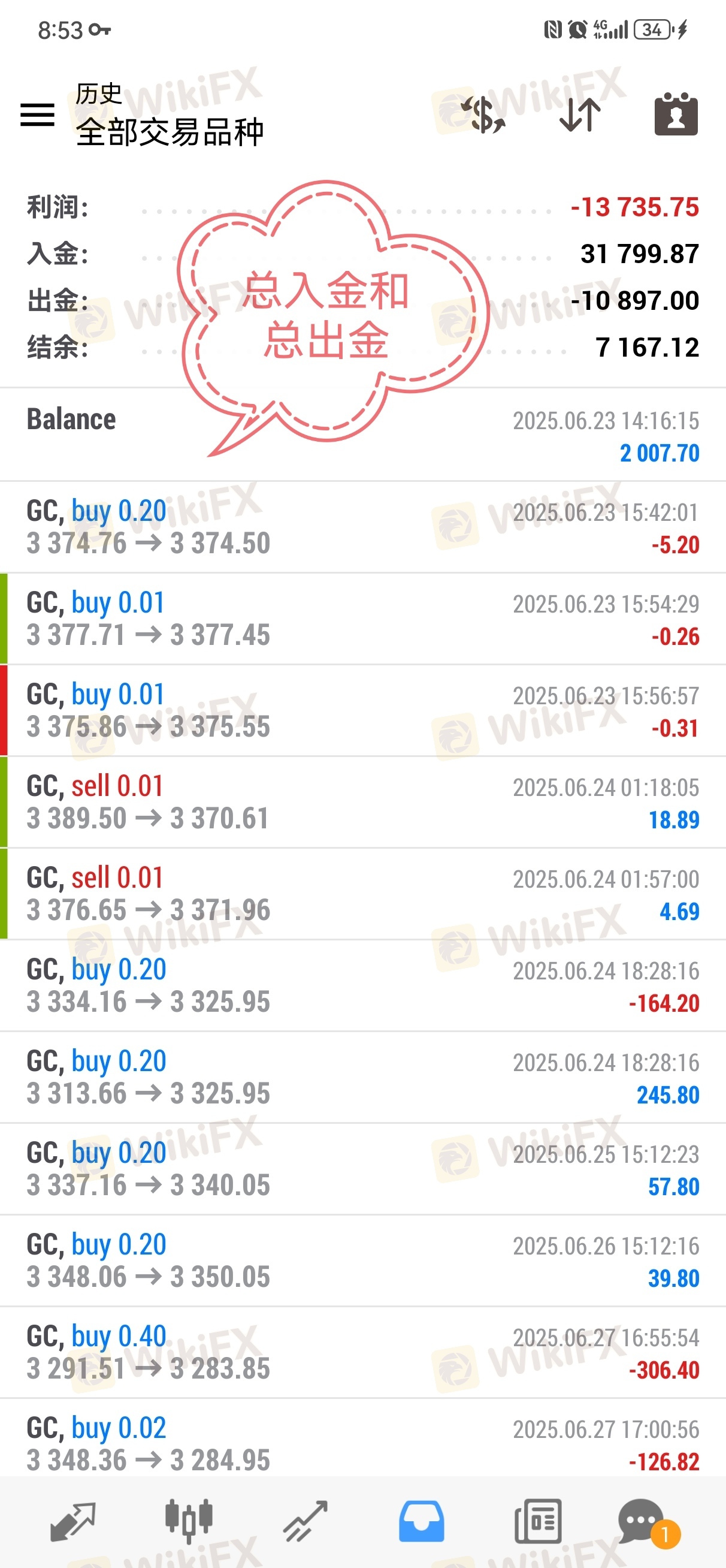Screen dimensions: 726x1568
Task: Open the hamburger drawer menu
Action: pos(37,114)
